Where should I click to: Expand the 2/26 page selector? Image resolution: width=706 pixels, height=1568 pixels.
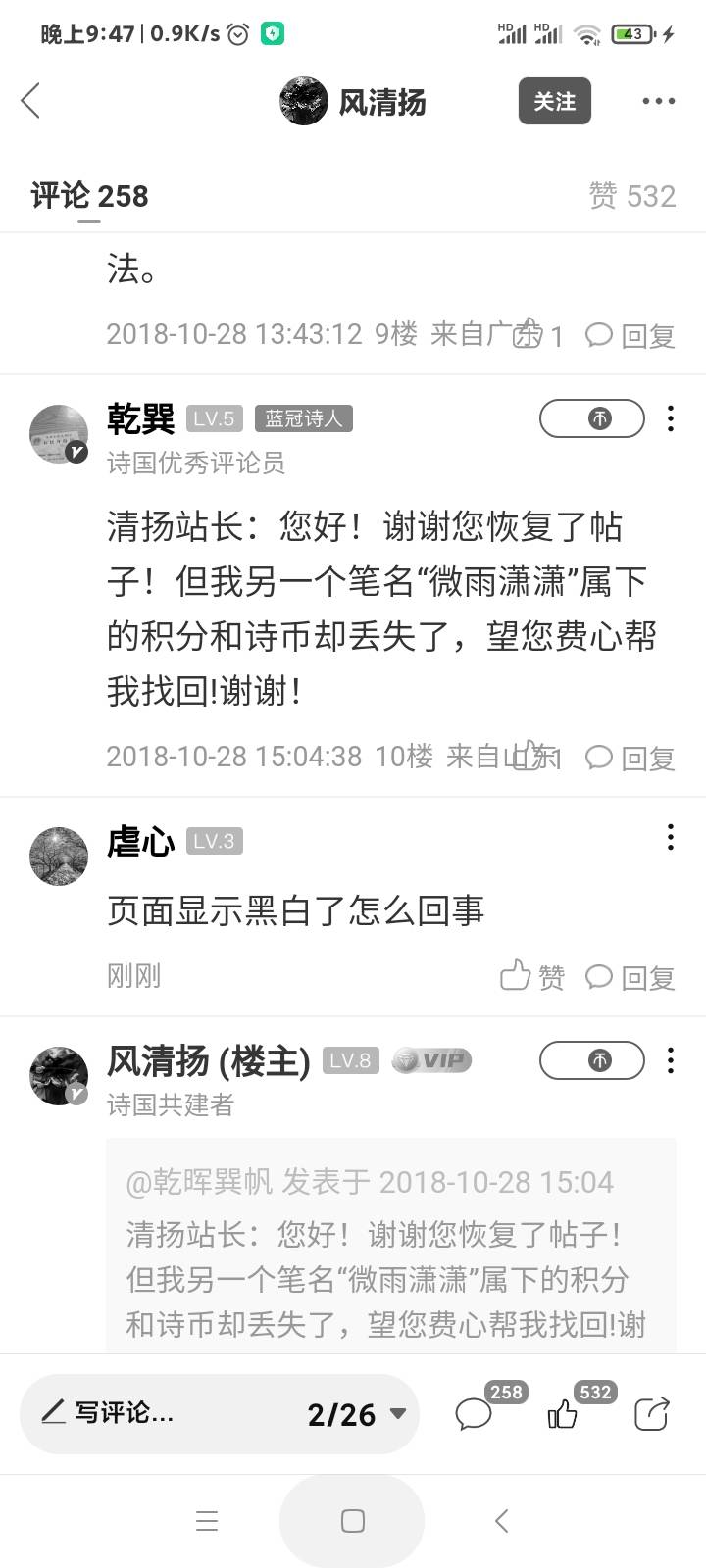pyautogui.click(x=356, y=1414)
